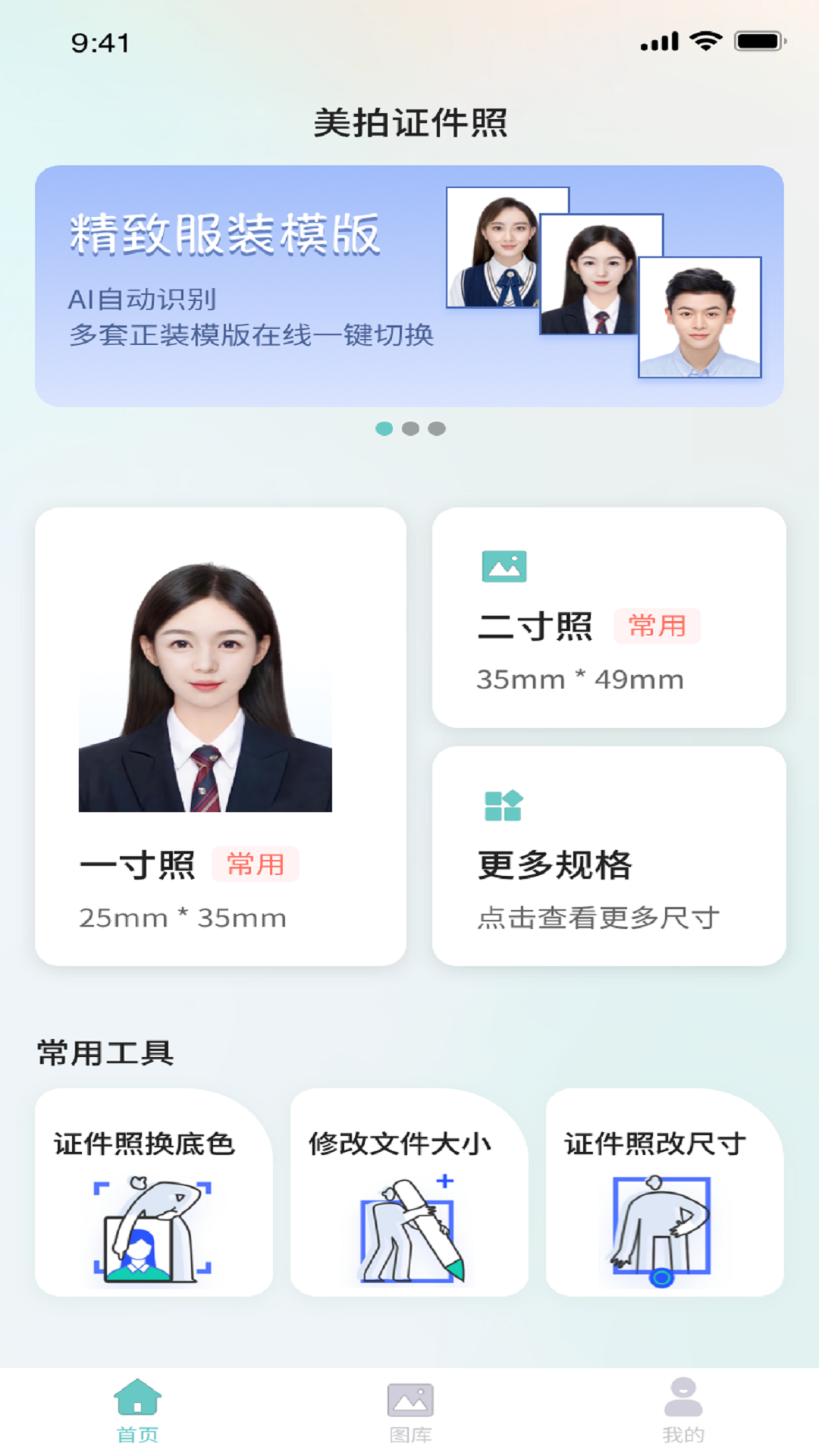
Task: Open the 修改文件大小 tool
Action: [x=409, y=1192]
